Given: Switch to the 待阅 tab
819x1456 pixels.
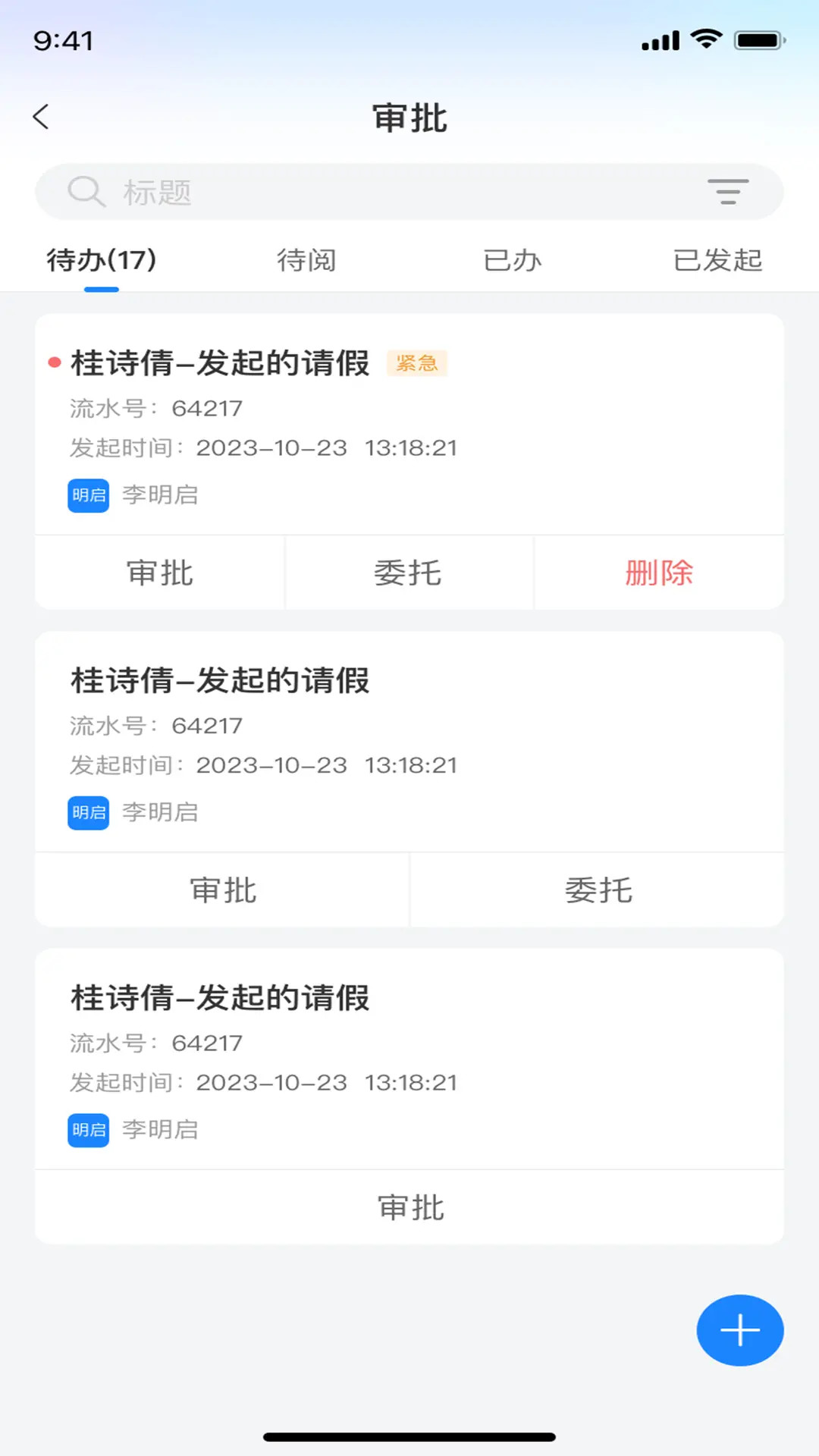Looking at the screenshot, I should pyautogui.click(x=308, y=260).
